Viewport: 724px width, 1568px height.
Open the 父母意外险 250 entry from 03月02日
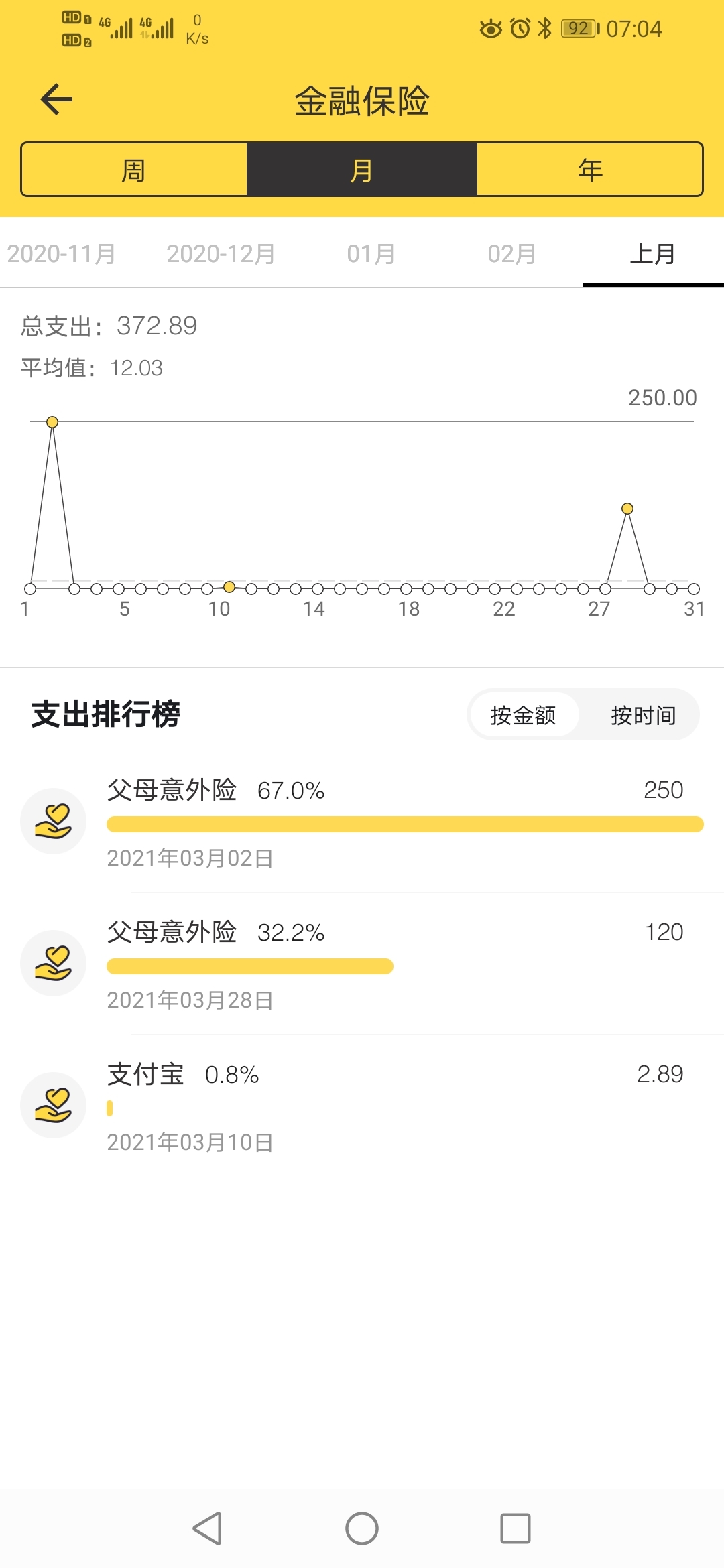click(362, 822)
